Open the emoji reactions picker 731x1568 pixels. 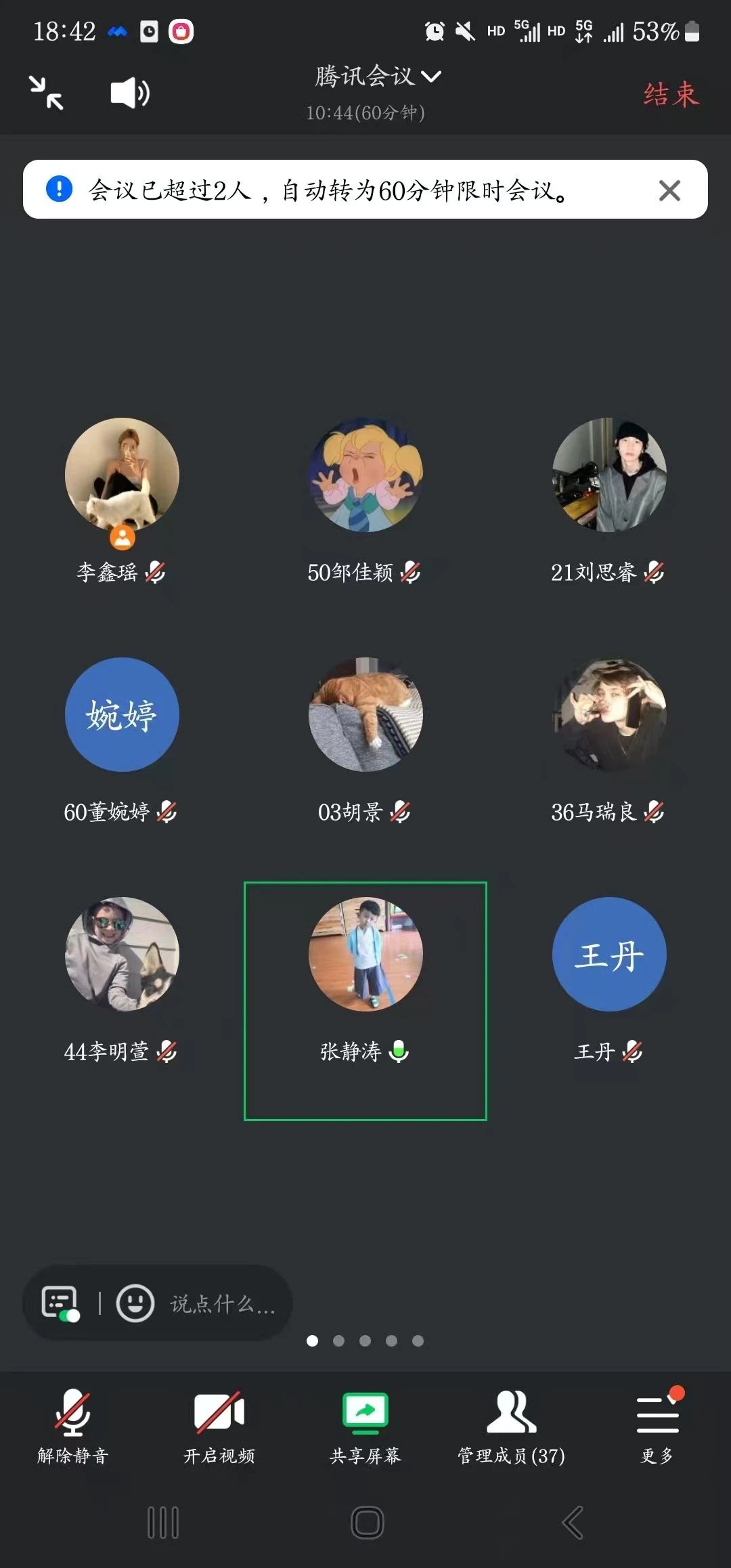click(135, 1303)
